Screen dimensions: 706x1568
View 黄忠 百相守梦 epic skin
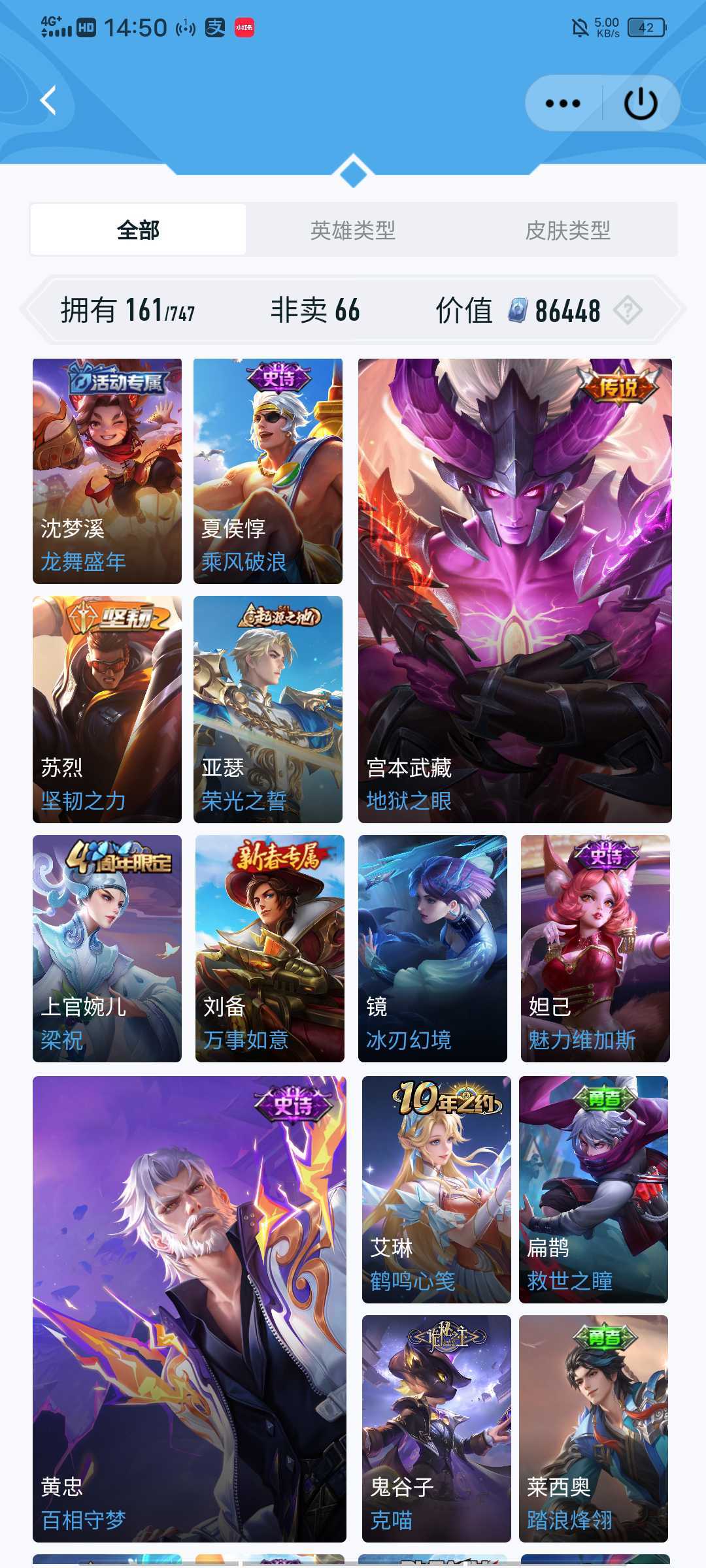pyautogui.click(x=190, y=1309)
